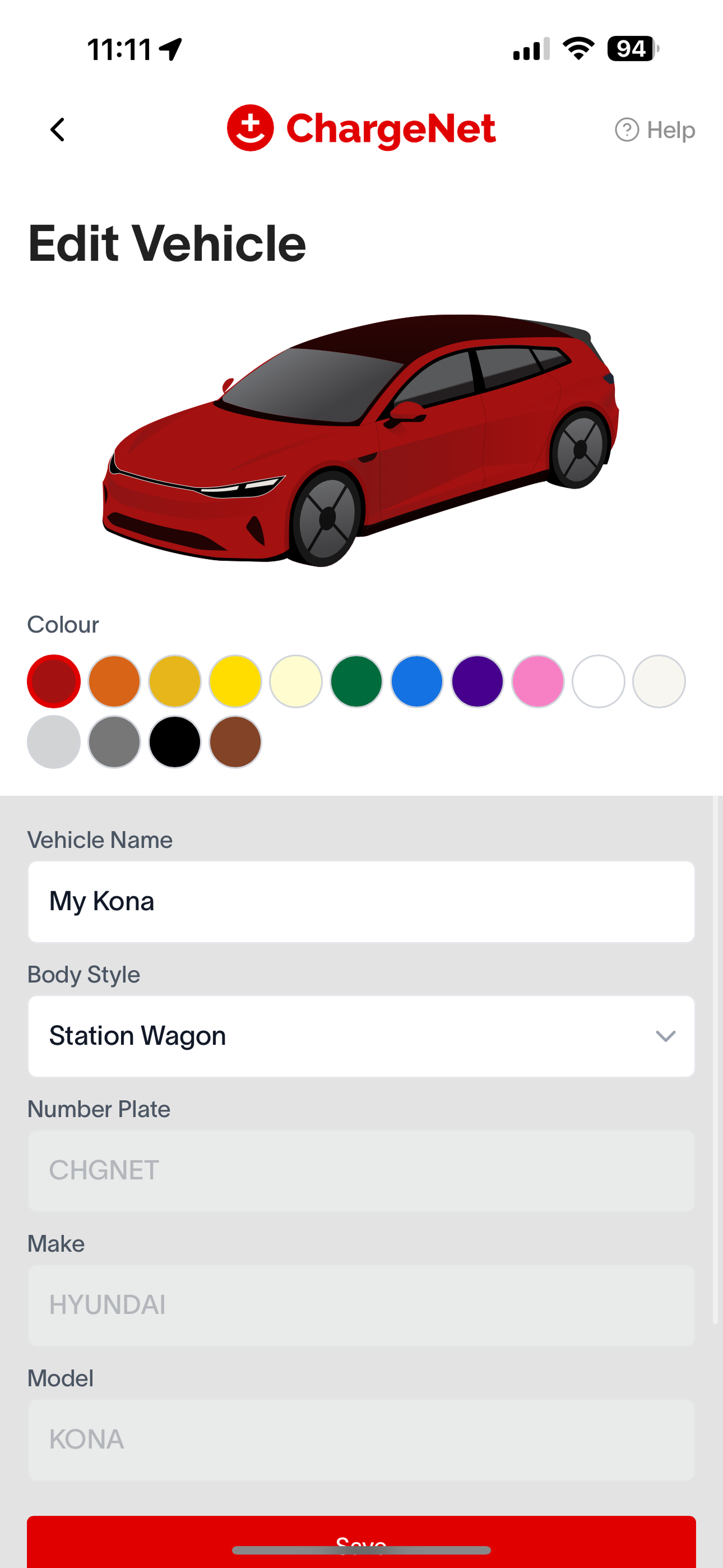Pick the green colour swatch
The image size is (723, 1568).
[356, 681]
